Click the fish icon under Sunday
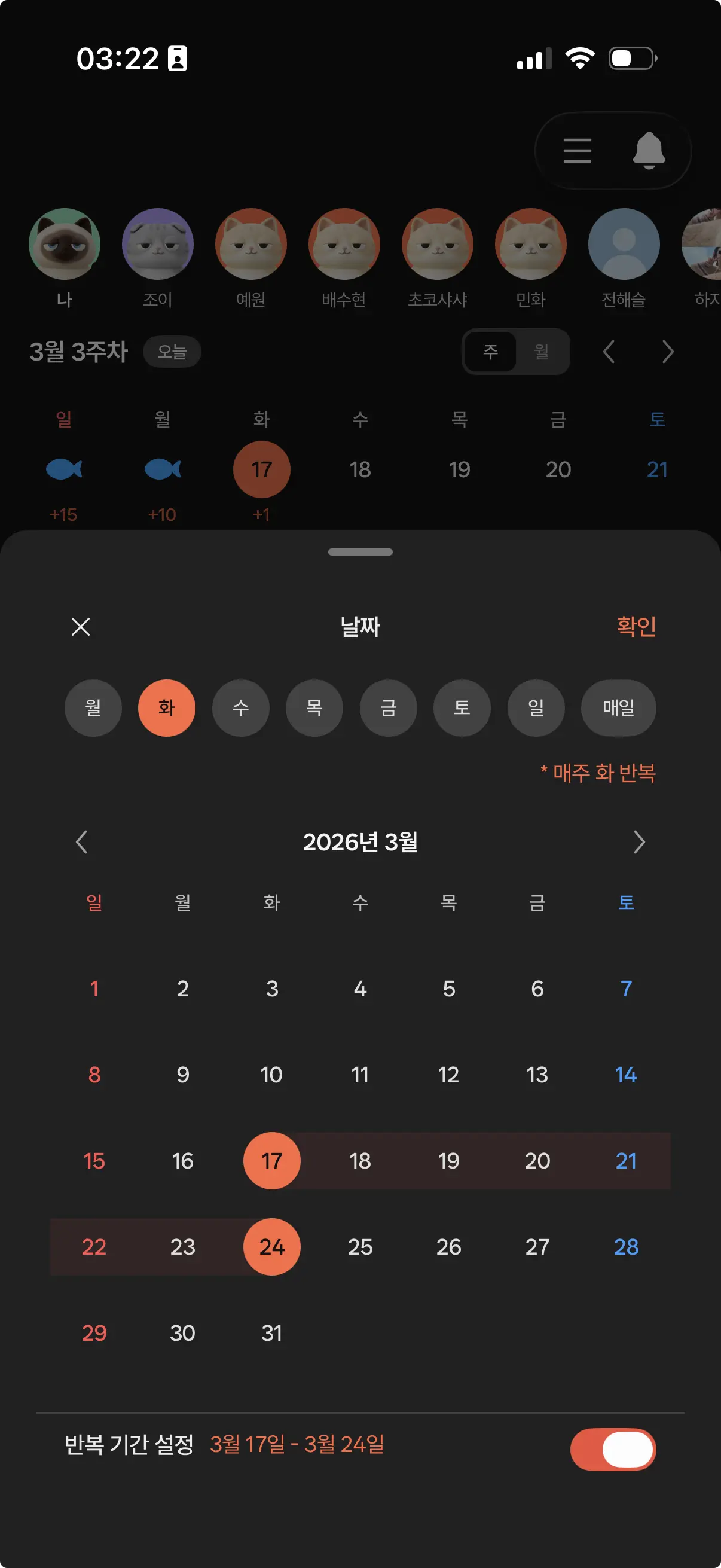The height and width of the screenshot is (1568, 721). click(65, 469)
